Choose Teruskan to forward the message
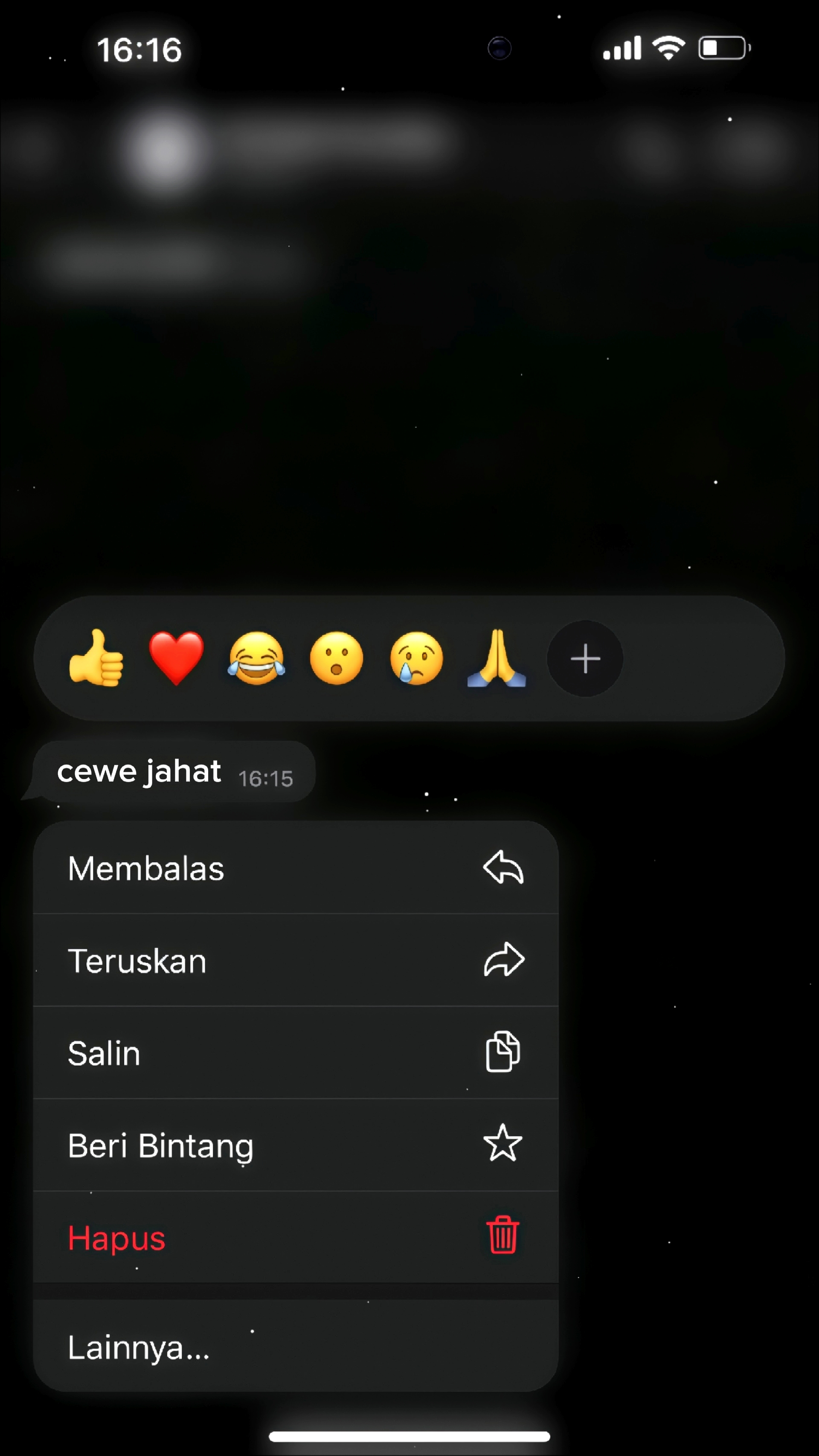 pyautogui.click(x=296, y=960)
